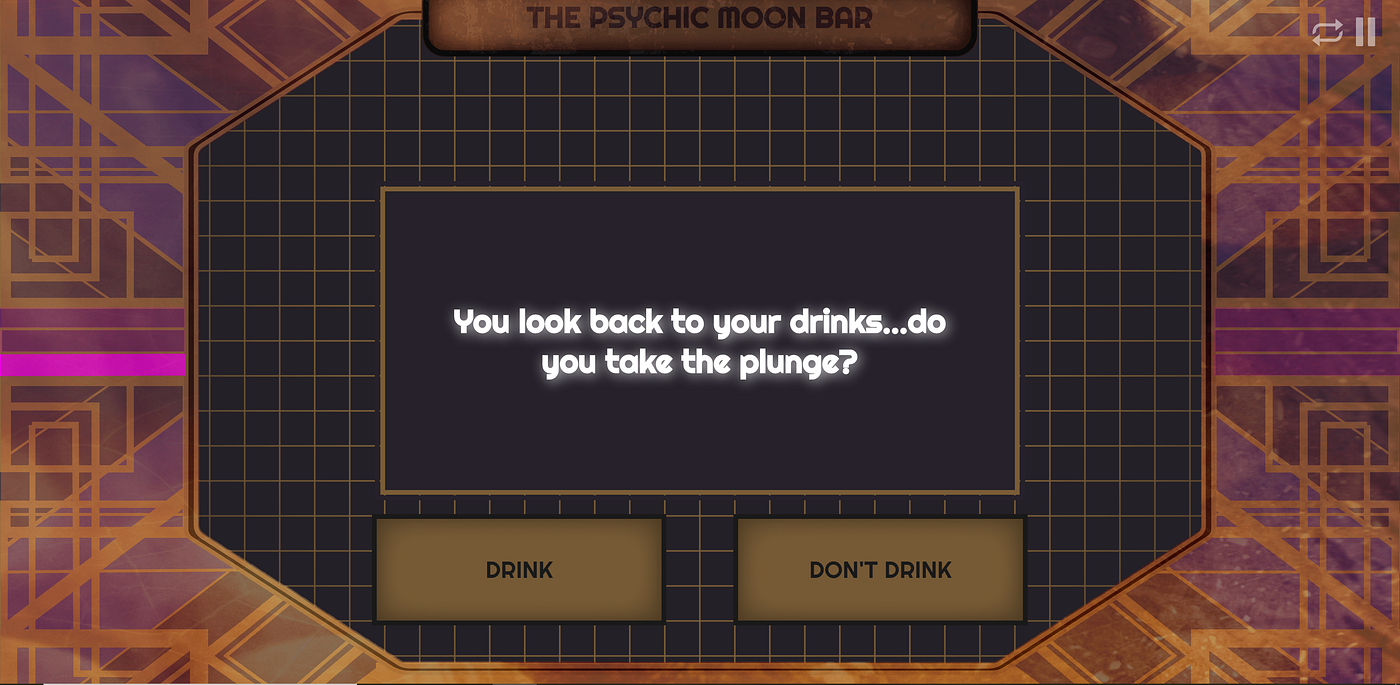Select DON'T DRINK
The height and width of the screenshot is (685, 1400).
tap(880, 569)
